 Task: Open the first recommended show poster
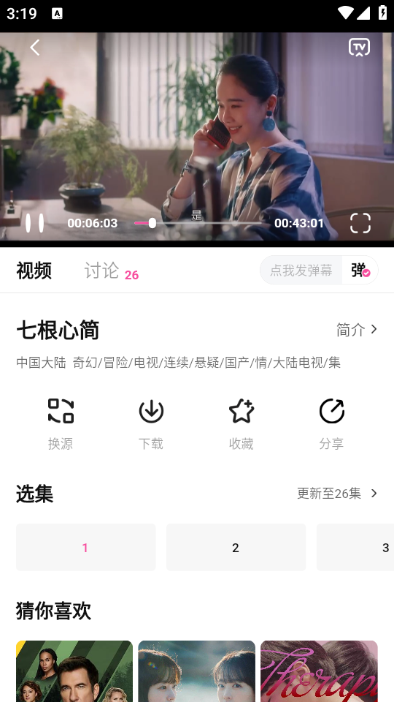[x=74, y=671]
